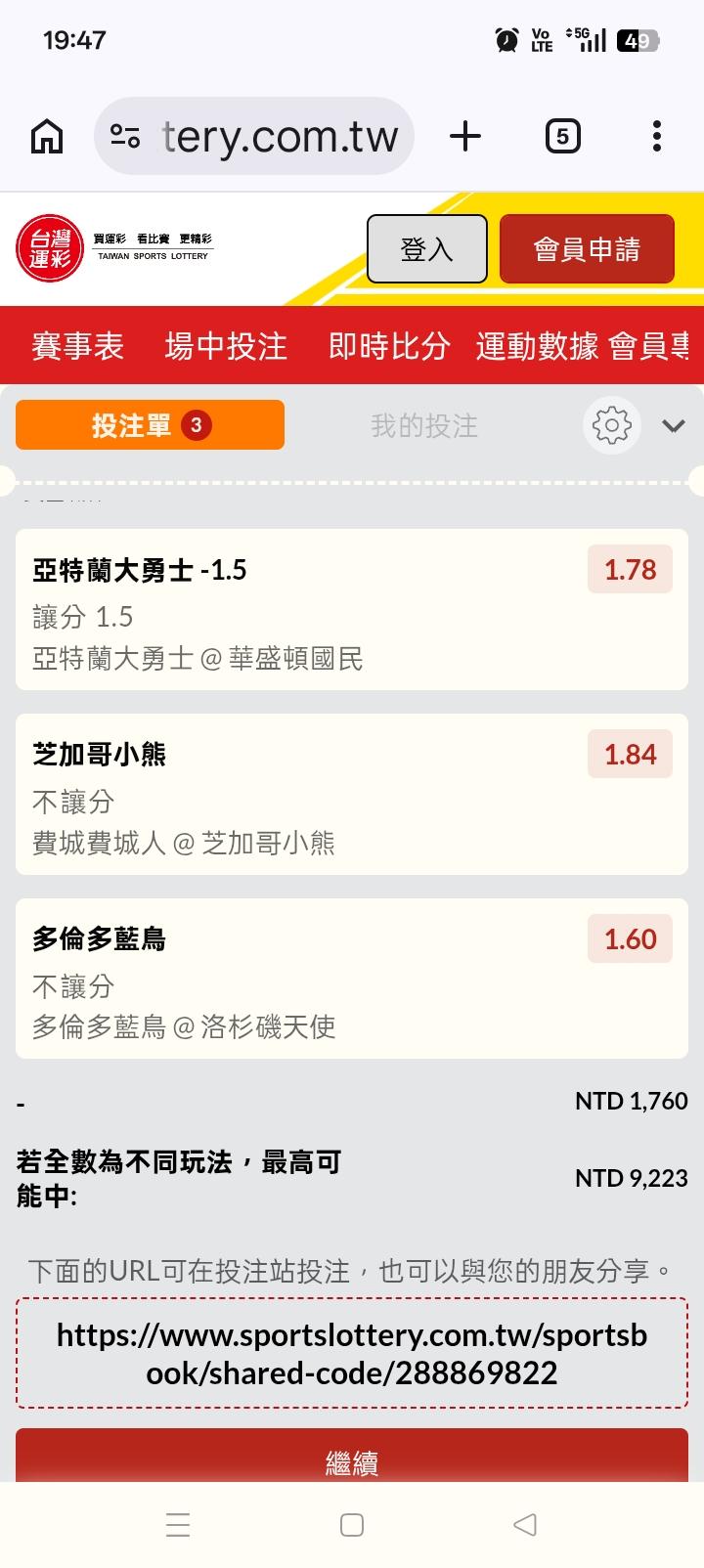Image resolution: width=704 pixels, height=1568 pixels.
Task: Open the 賽事表 schedule section
Action: point(78,346)
